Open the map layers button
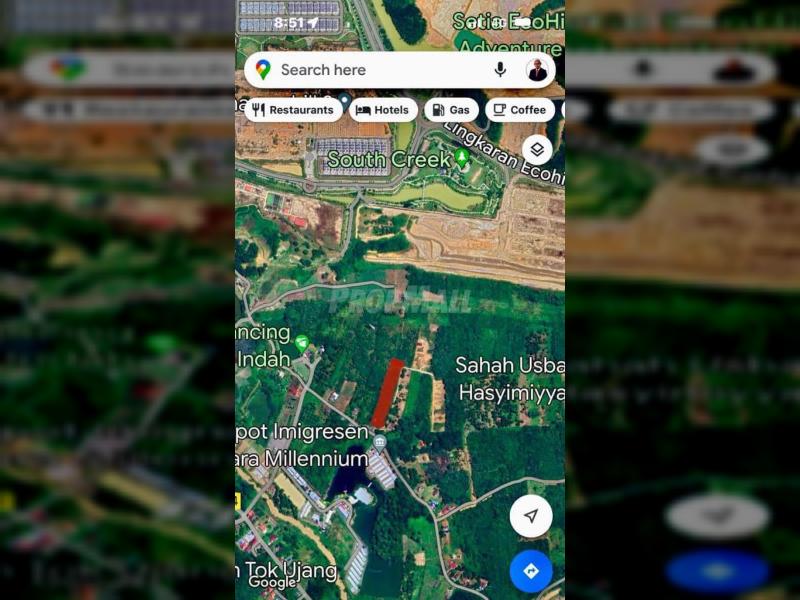Viewport: 800px width, 600px height. (537, 150)
